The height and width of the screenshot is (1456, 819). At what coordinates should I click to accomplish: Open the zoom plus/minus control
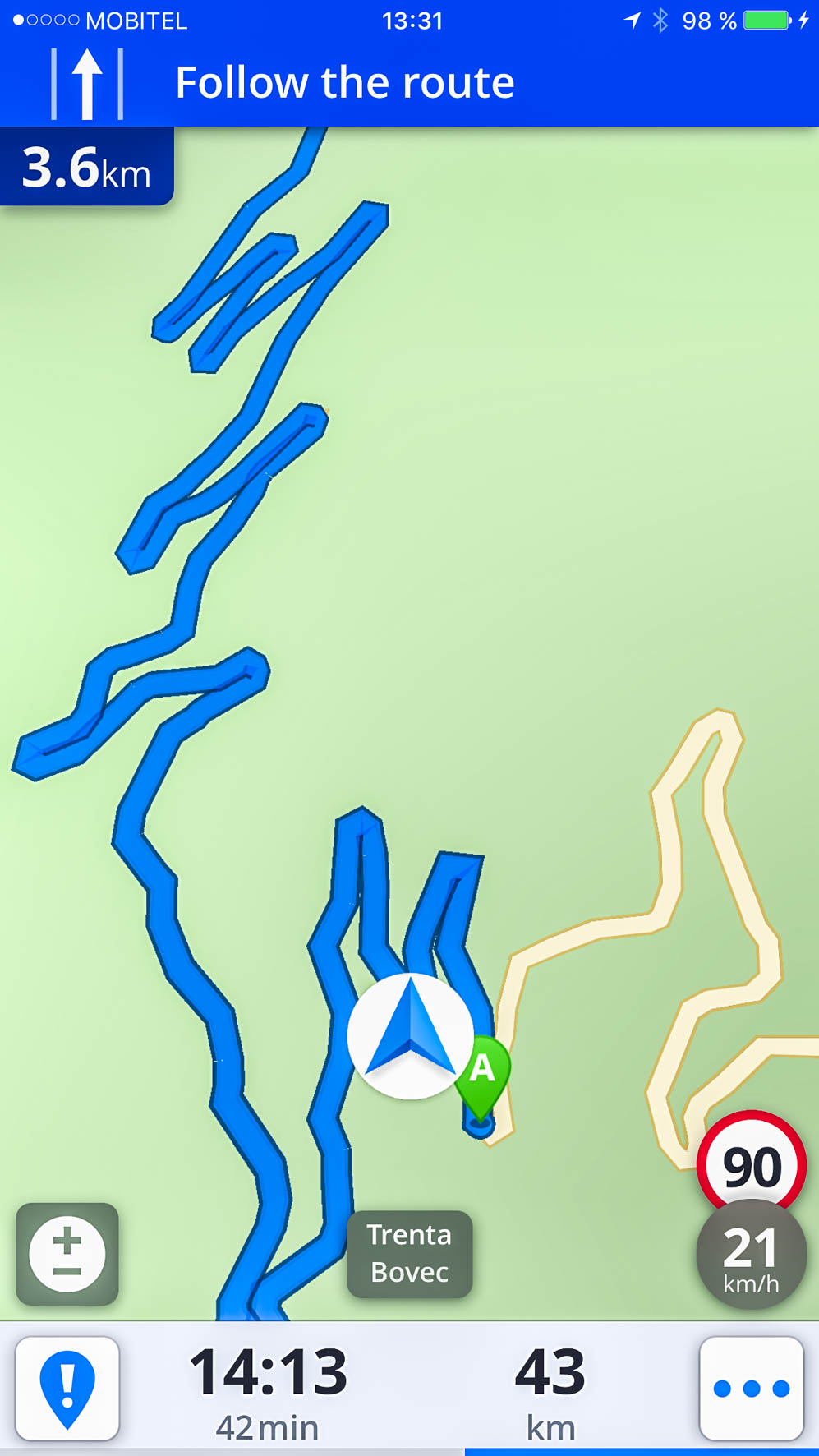tap(67, 1254)
